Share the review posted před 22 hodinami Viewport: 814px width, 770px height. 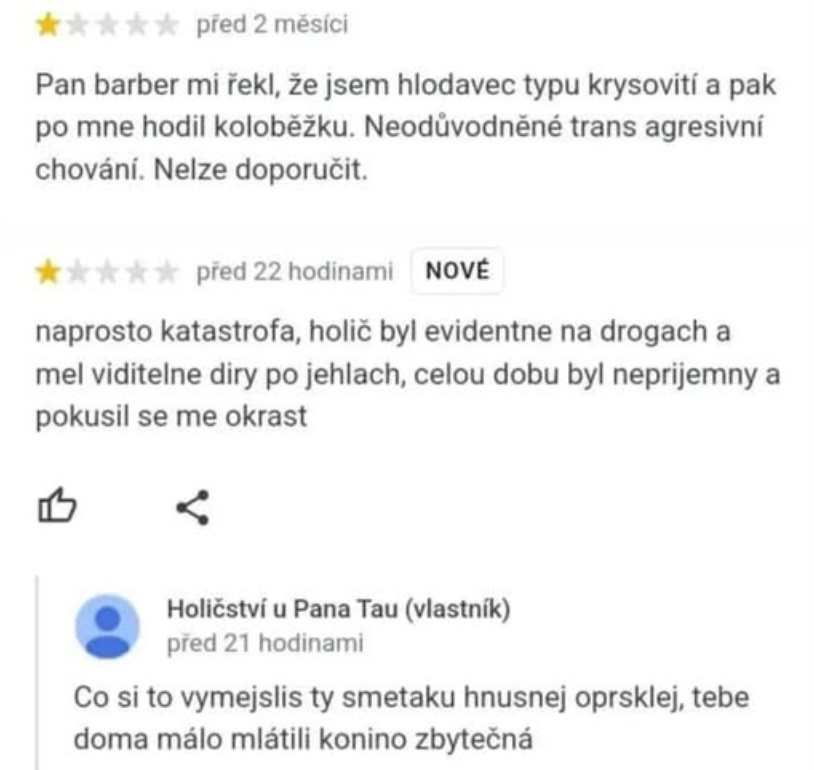pos(192,508)
